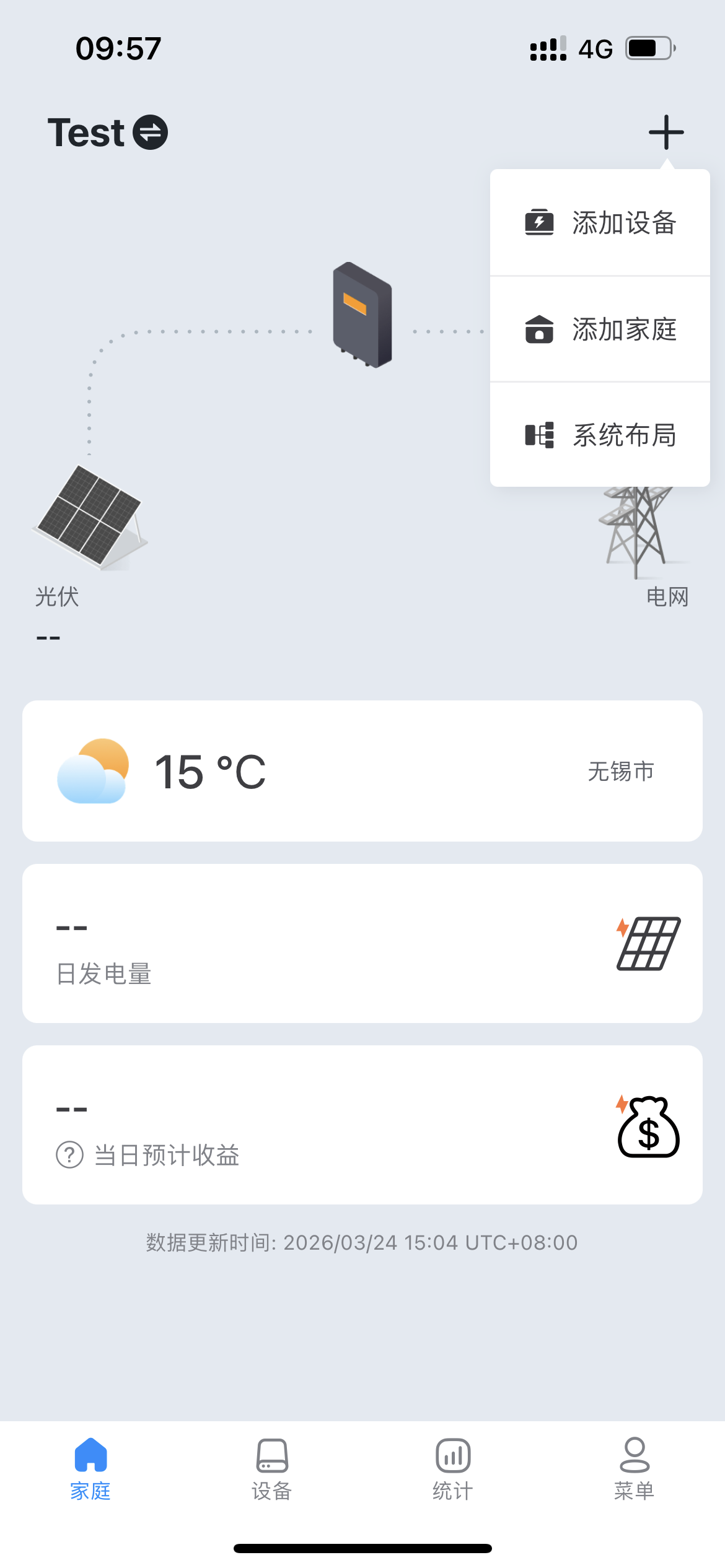Switch to the 设备 tab
Viewport: 725px width, 1568px height.
pos(271,1469)
